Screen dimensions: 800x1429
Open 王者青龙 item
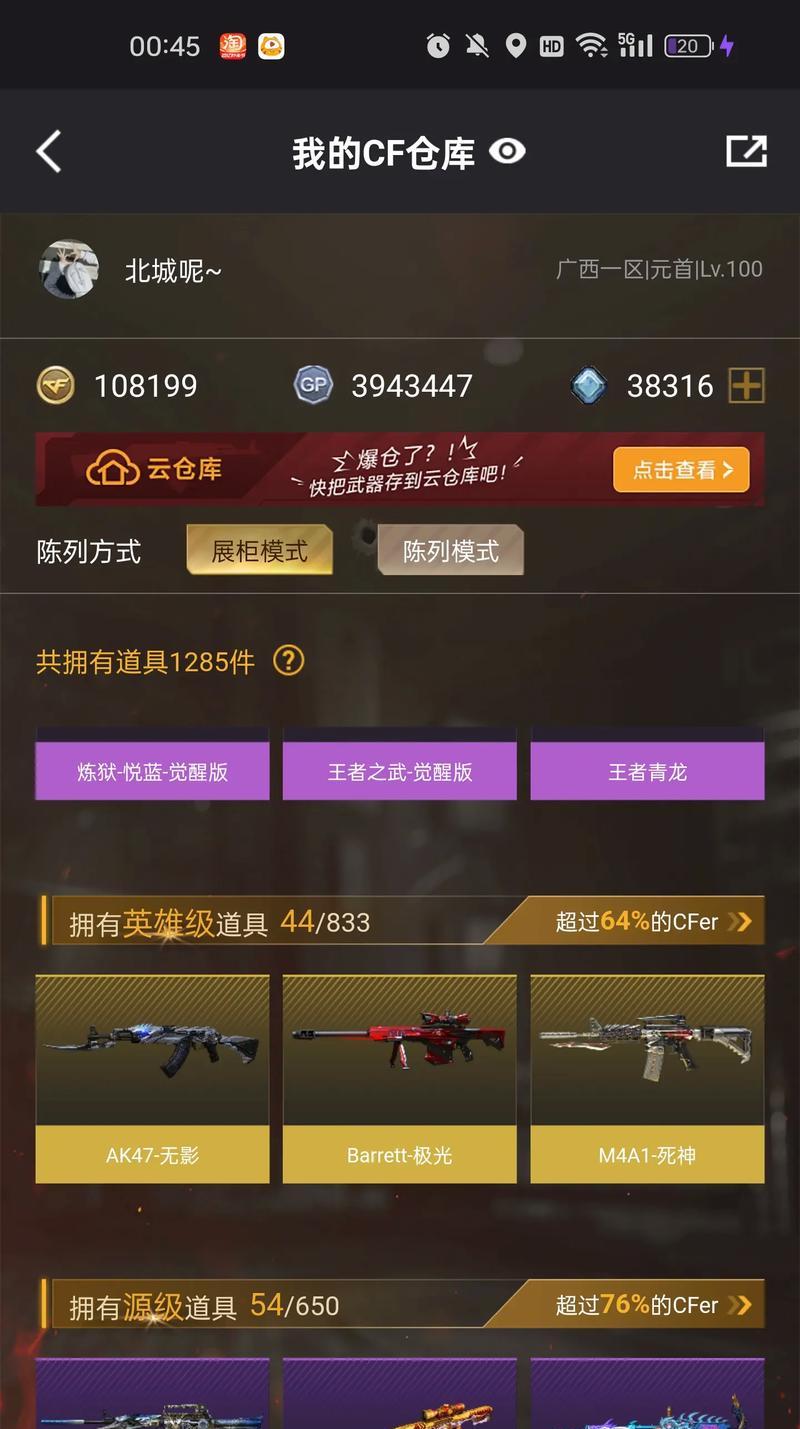click(647, 771)
